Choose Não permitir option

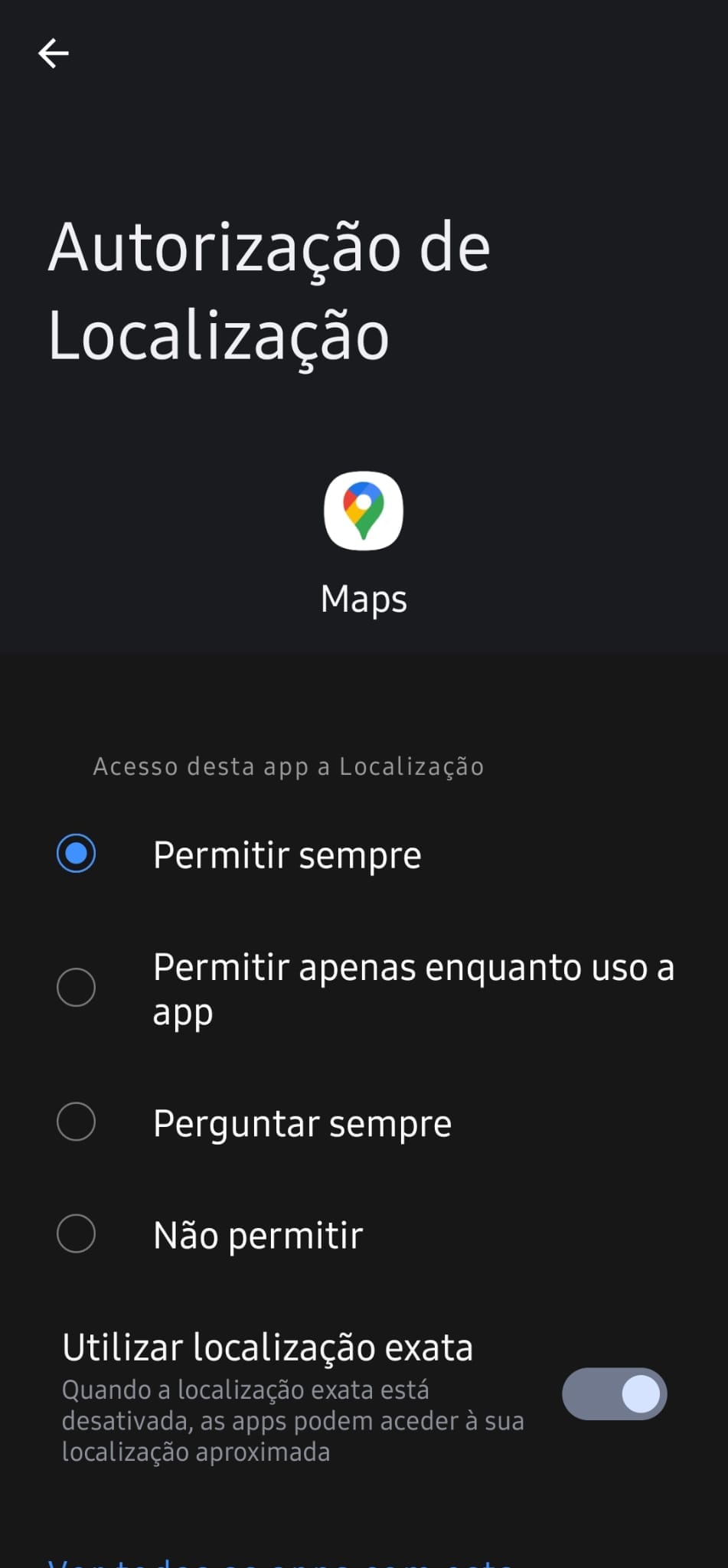click(77, 1233)
